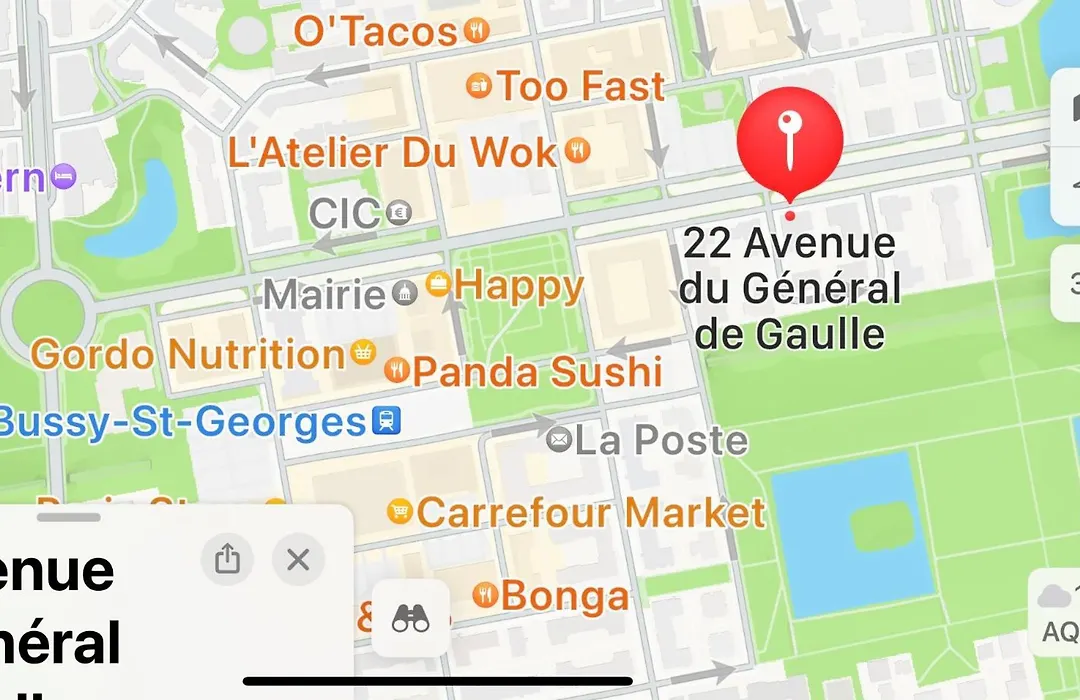1080x700 pixels.
Task: Select the CIC bank marker
Action: (399, 212)
